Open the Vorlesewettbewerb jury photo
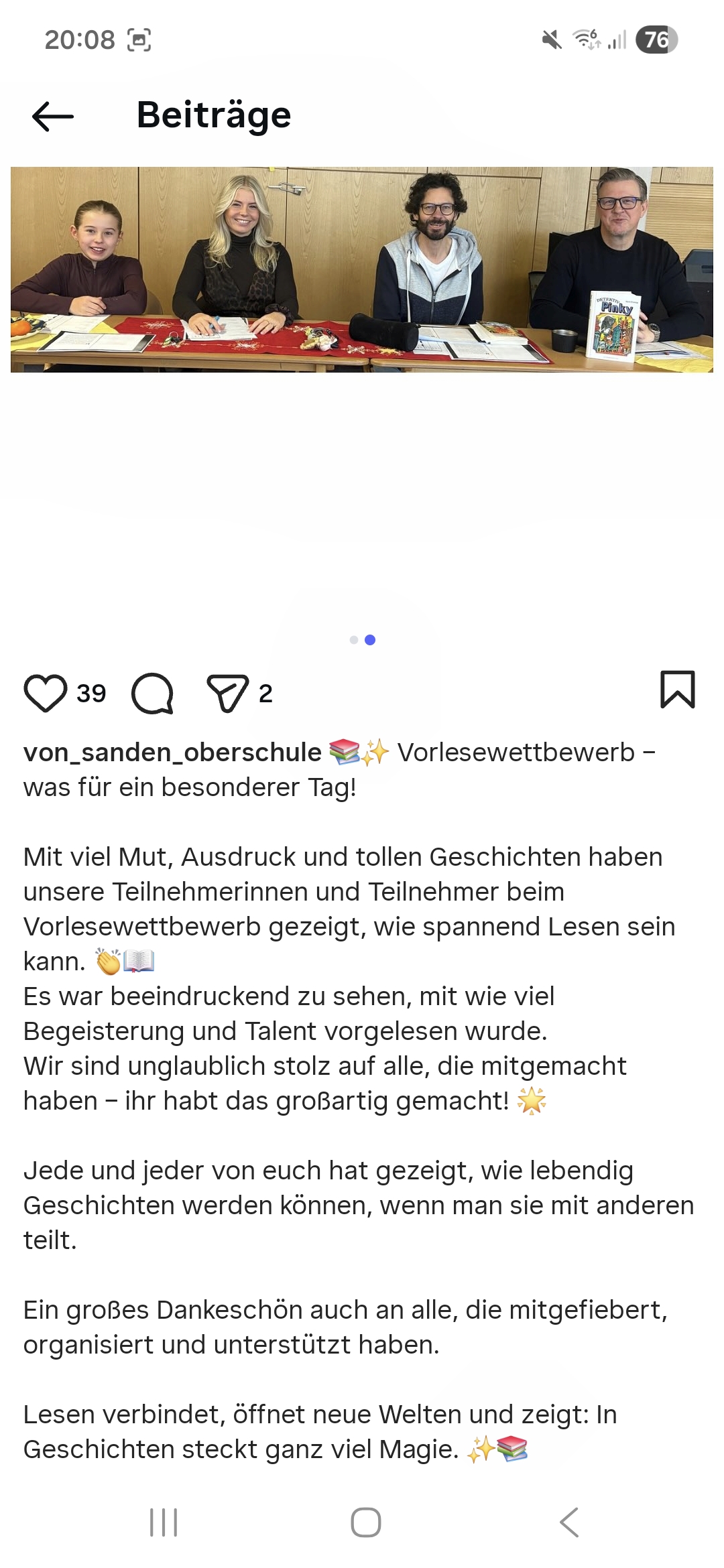This screenshot has height=1568, width=724. click(362, 269)
